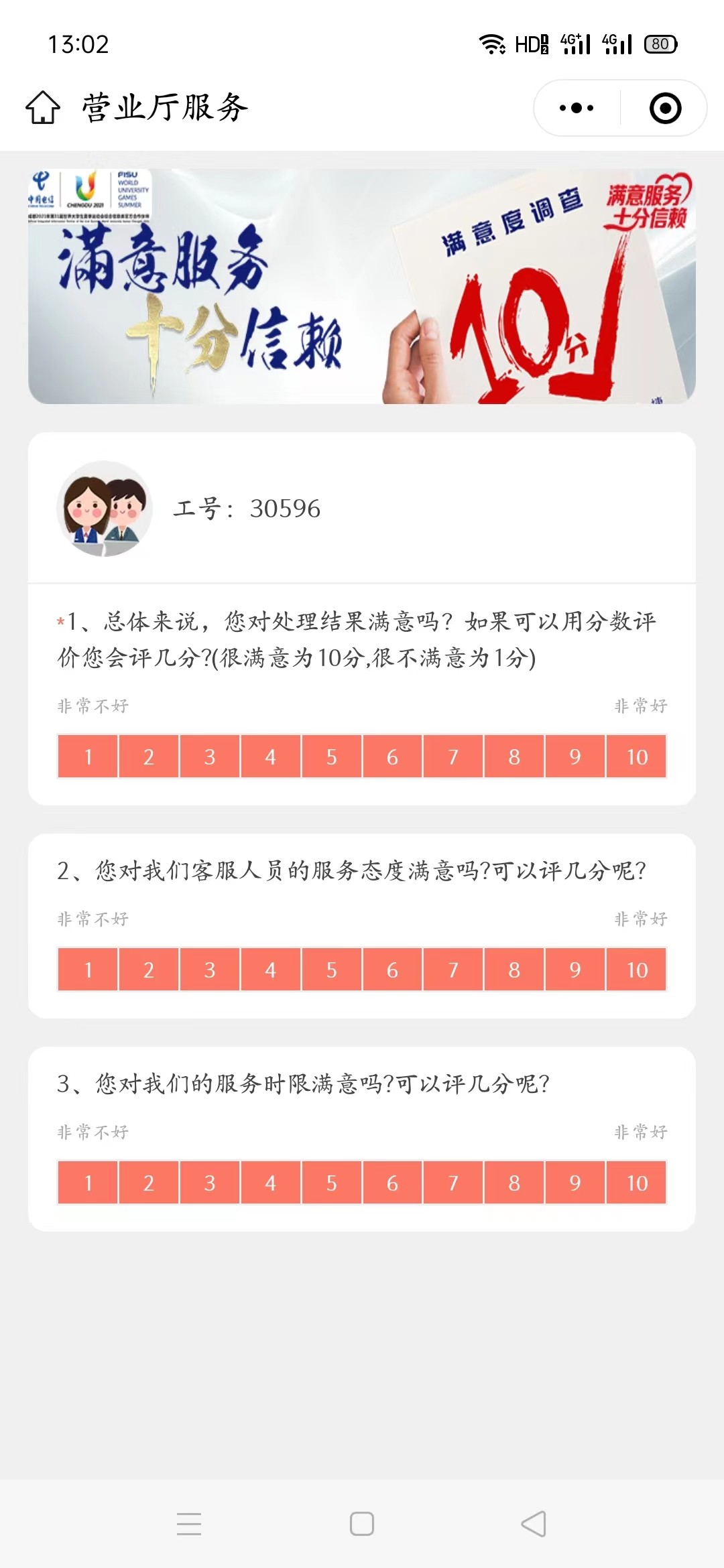The image size is (724, 1568).
Task: Select score 7 for question 3
Action: [453, 1183]
